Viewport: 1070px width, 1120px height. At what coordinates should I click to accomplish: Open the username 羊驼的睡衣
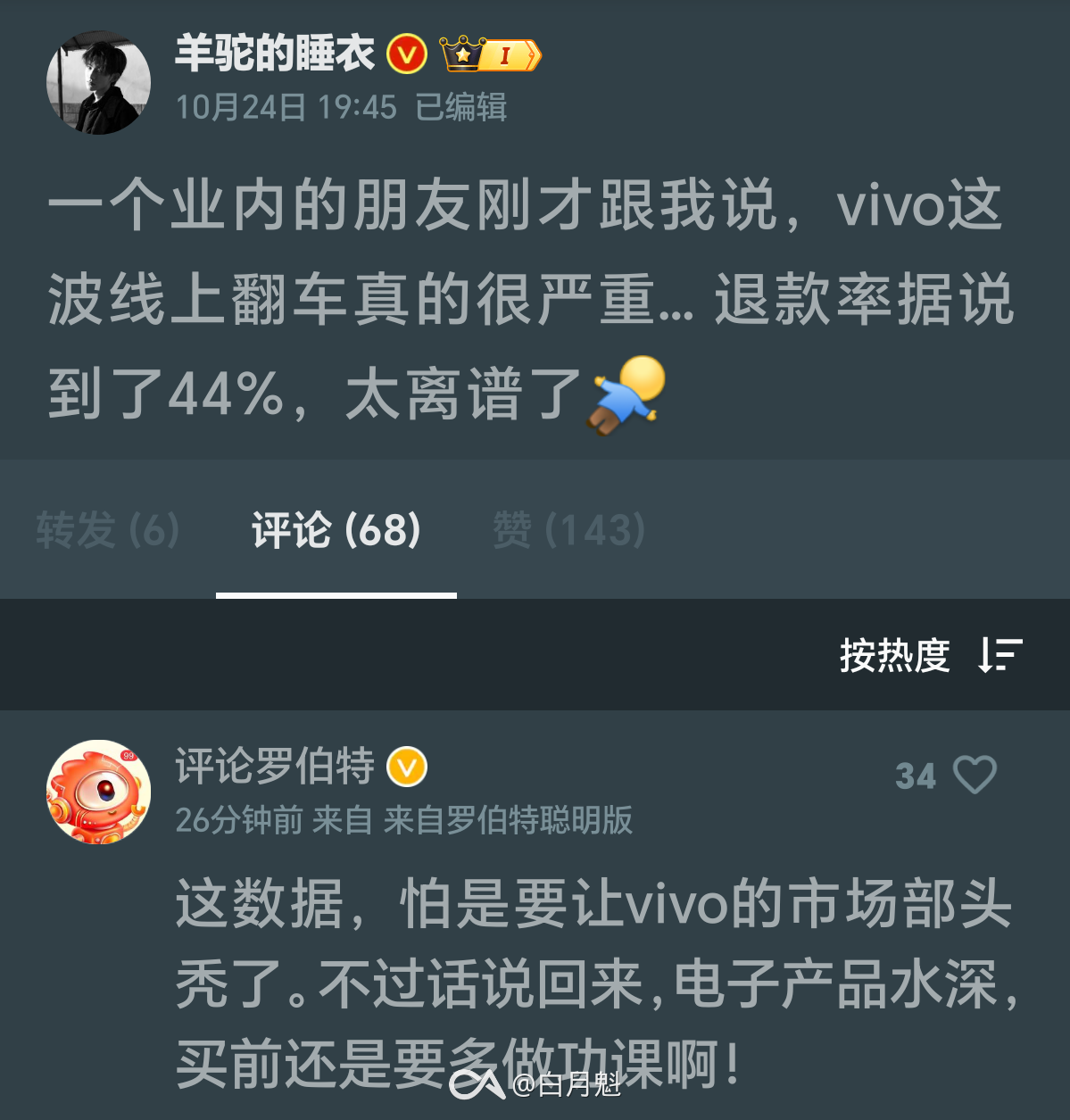[275, 54]
